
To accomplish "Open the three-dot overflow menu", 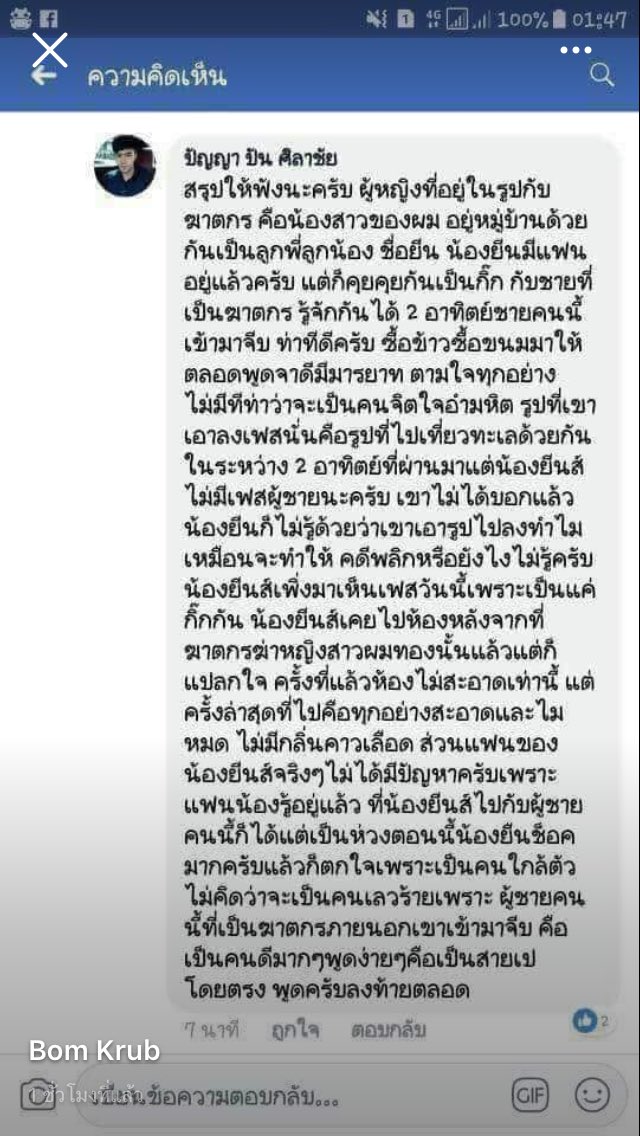I will [x=576, y=50].
